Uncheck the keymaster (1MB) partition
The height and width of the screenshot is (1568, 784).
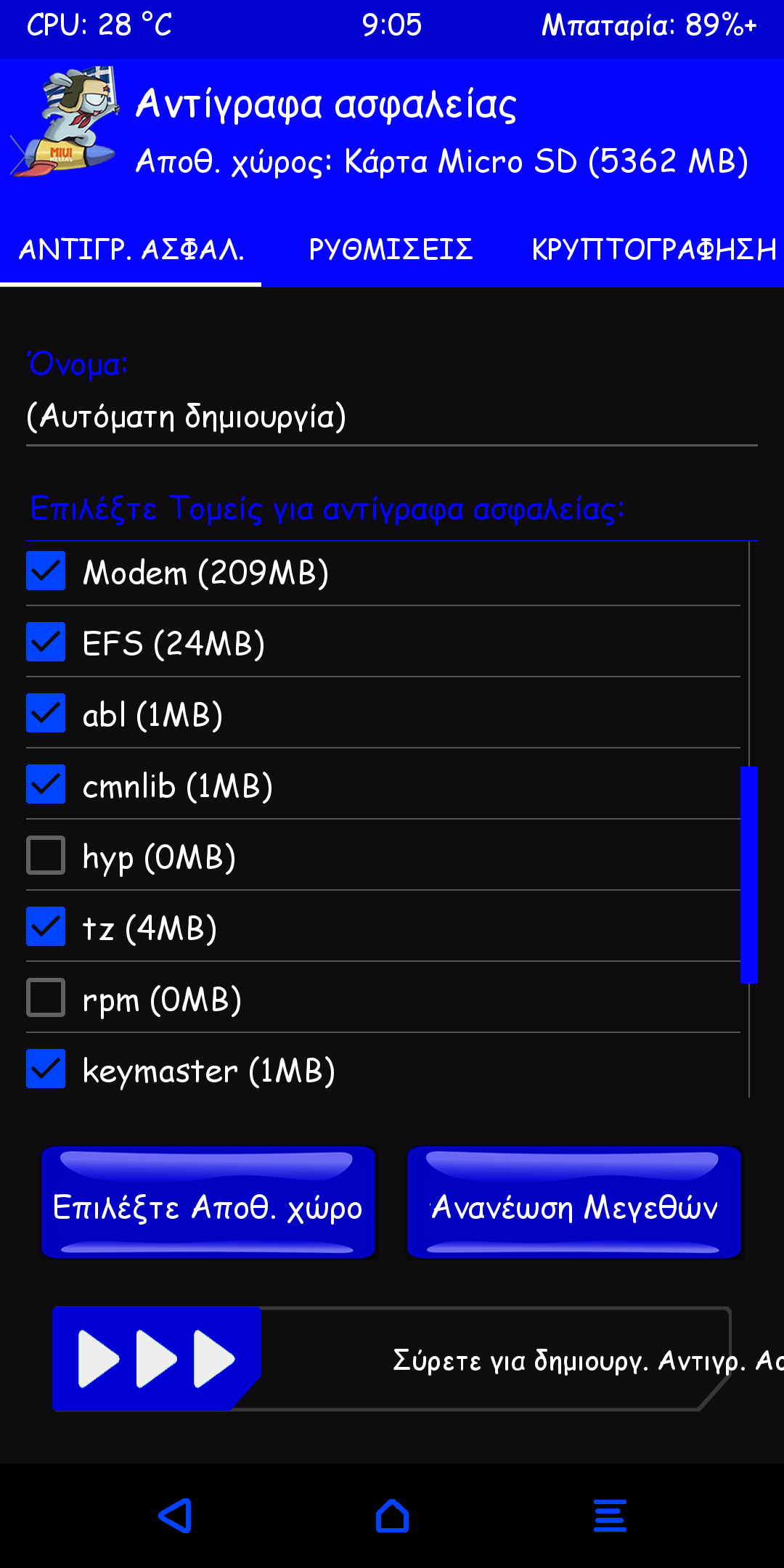click(46, 1069)
